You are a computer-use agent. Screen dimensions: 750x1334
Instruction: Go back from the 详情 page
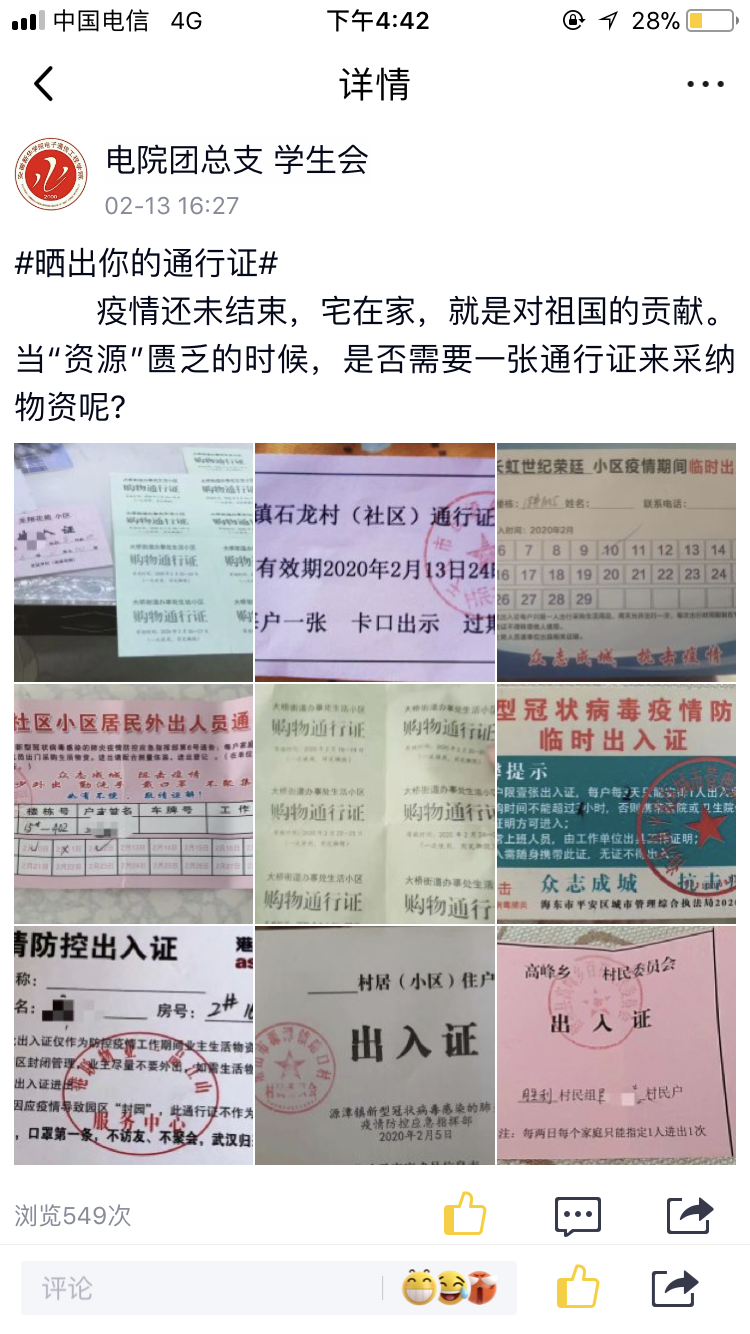pos(43,84)
